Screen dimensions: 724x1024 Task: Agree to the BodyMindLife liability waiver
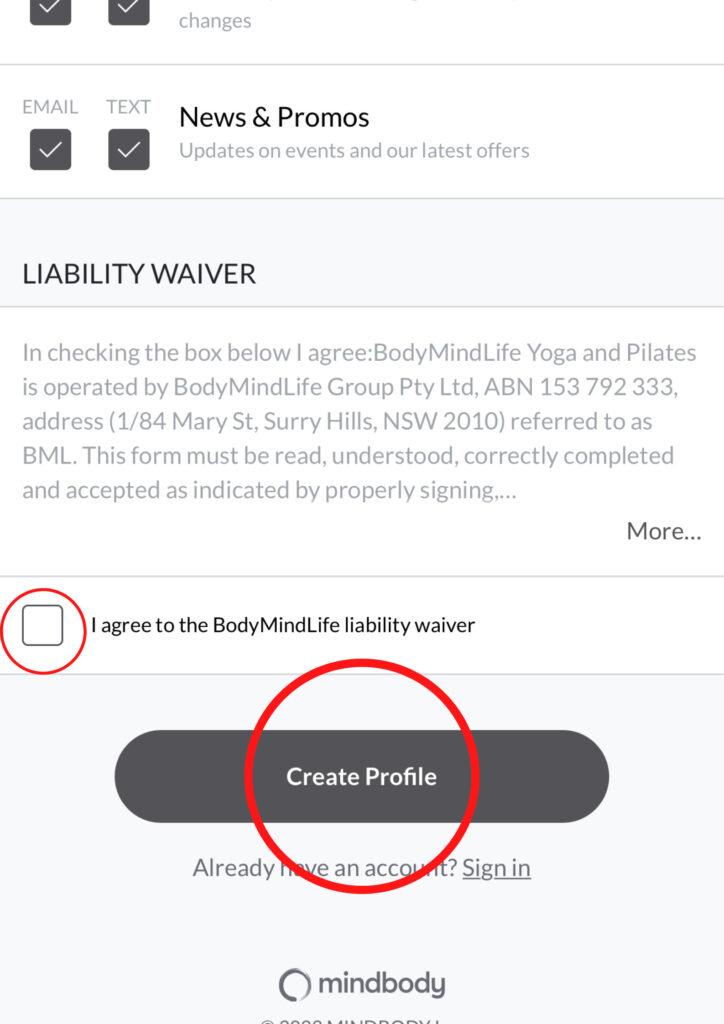(x=43, y=626)
